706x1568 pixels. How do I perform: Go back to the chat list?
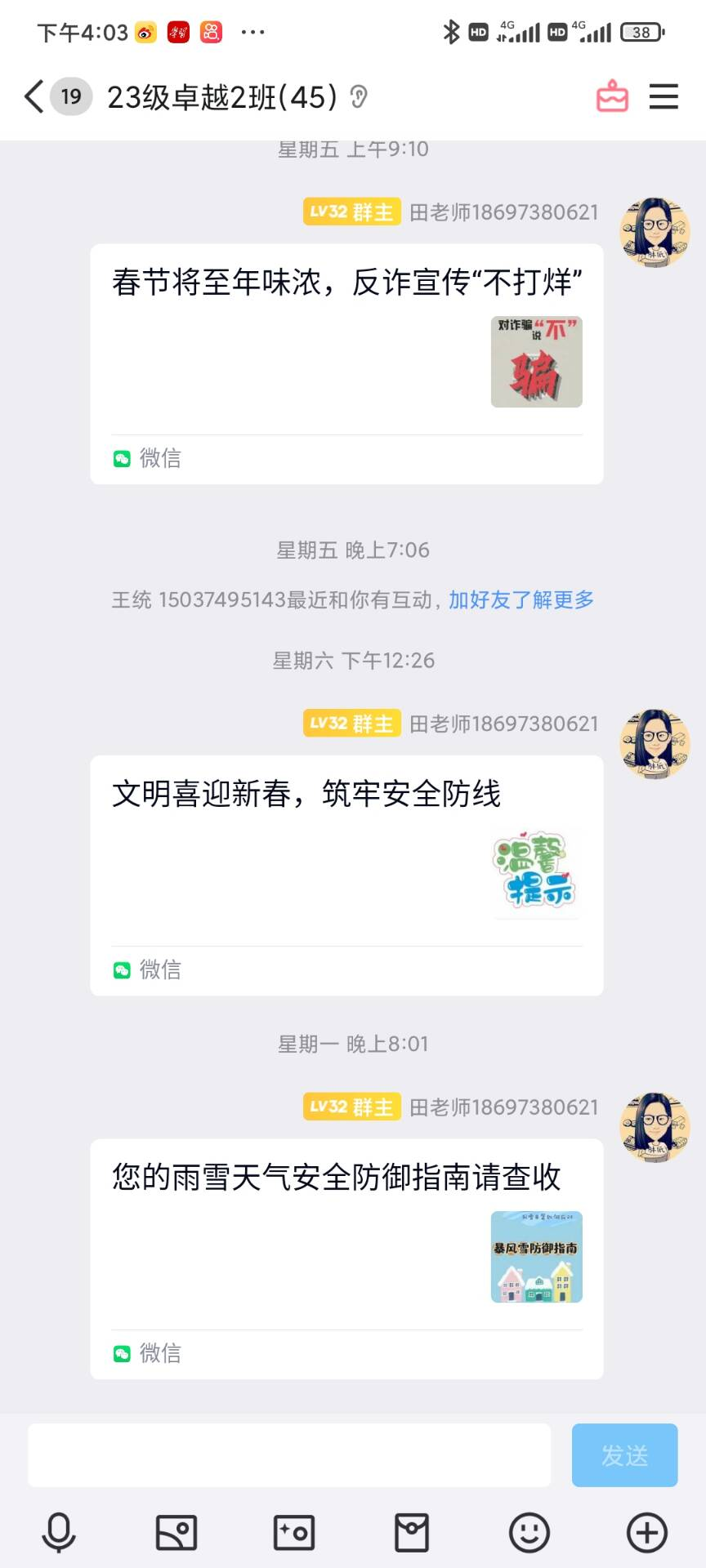(x=34, y=97)
